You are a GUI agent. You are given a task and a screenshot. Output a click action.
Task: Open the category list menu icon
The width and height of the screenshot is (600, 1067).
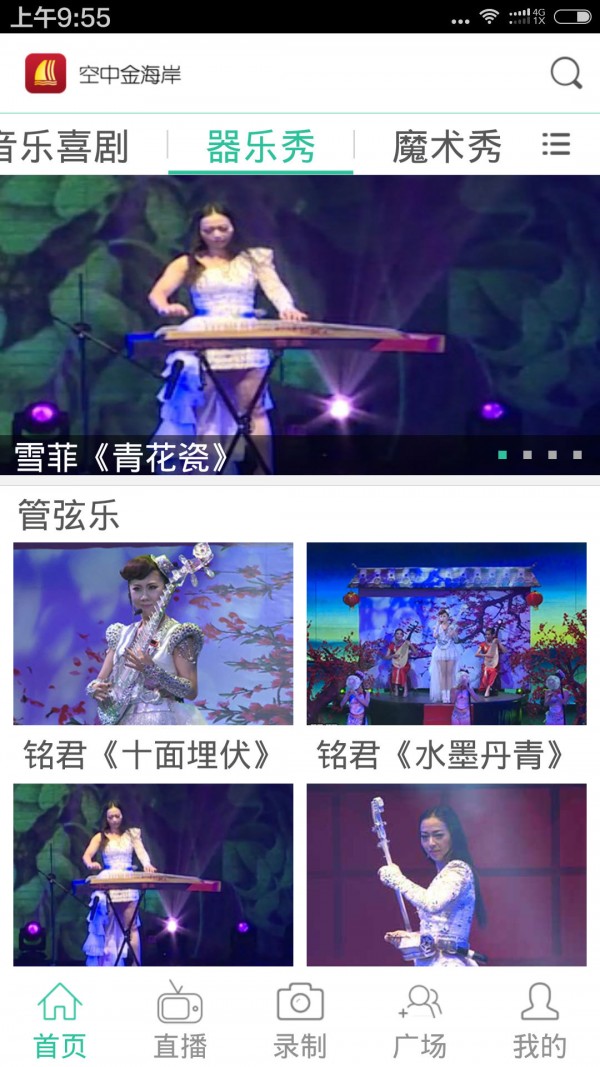(x=556, y=144)
